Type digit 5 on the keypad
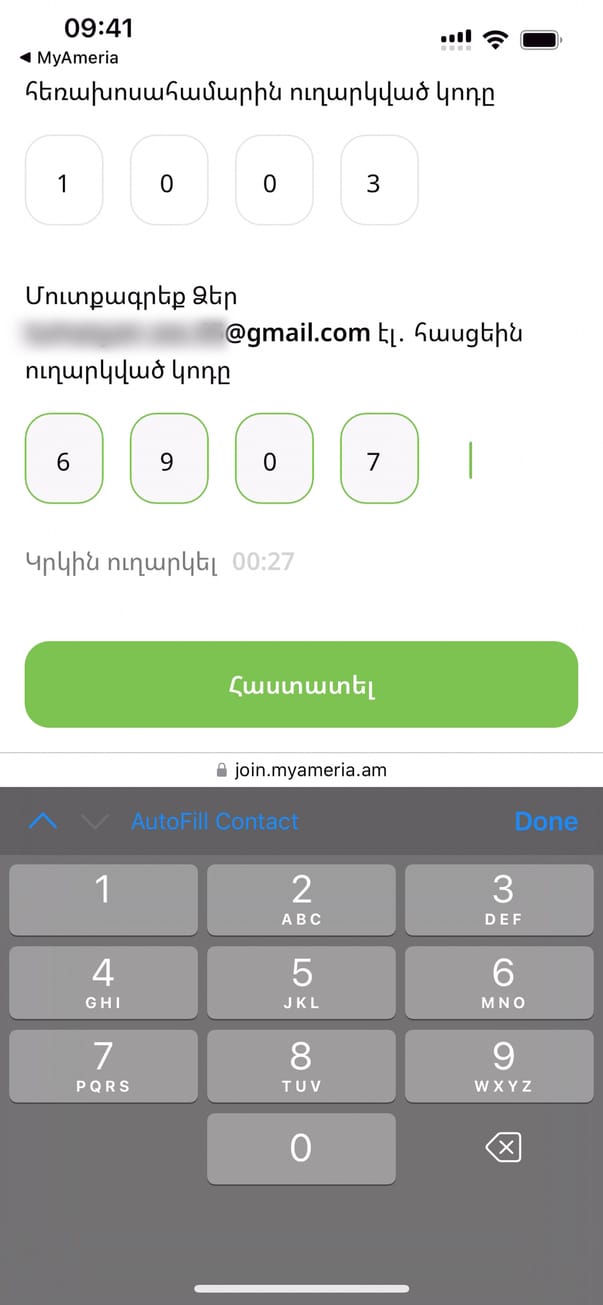This screenshot has height=1305, width=603. (x=301, y=983)
